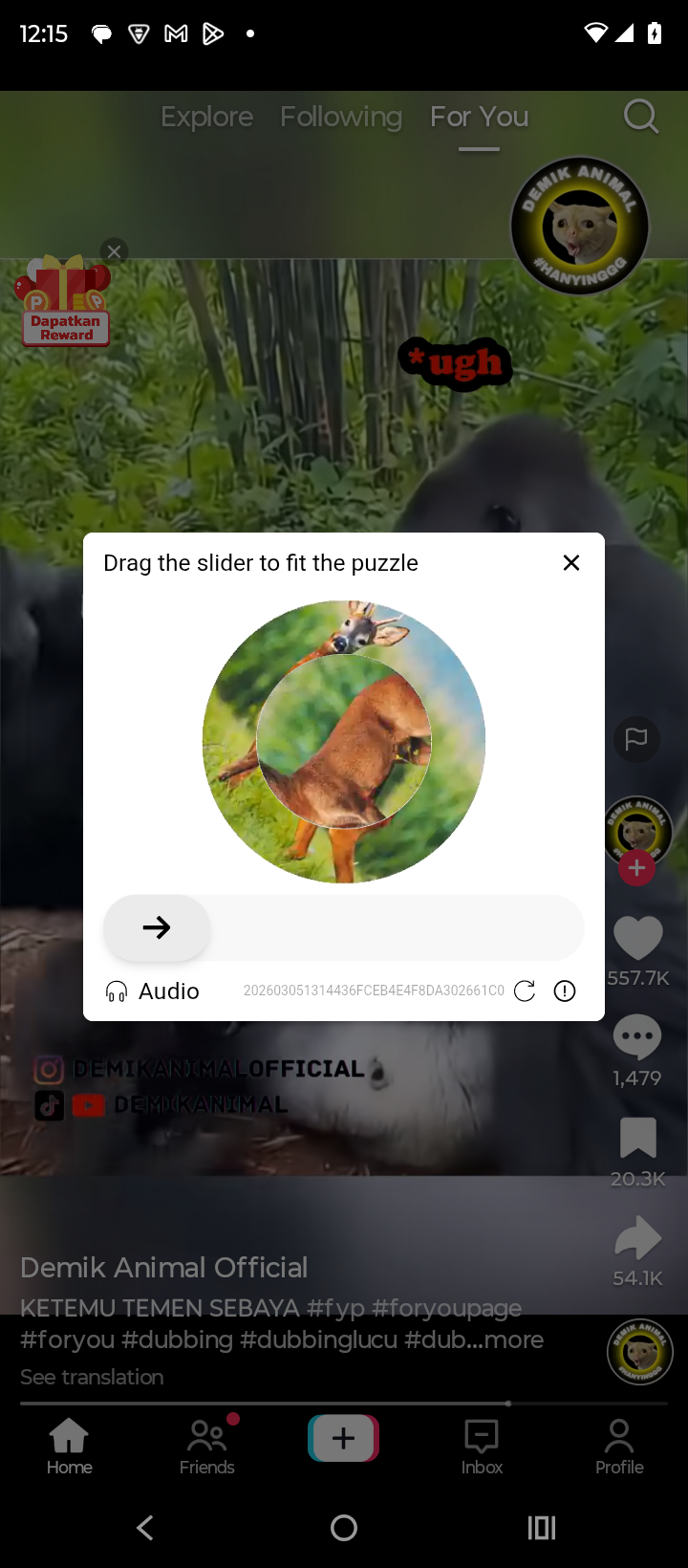Open the Friends tab
688x1568 pixels.
(x=206, y=1446)
